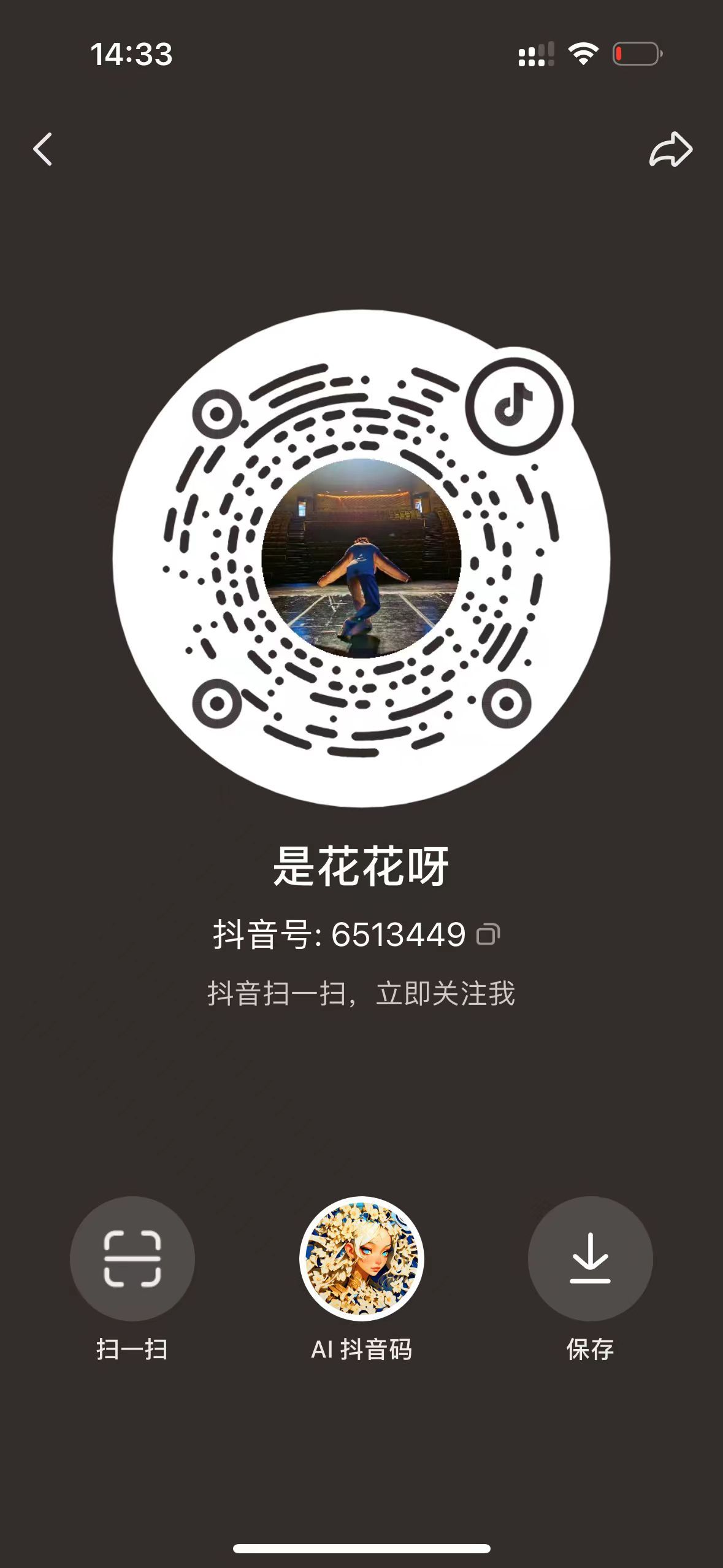Create an AI 抖音码

[x=362, y=1258]
